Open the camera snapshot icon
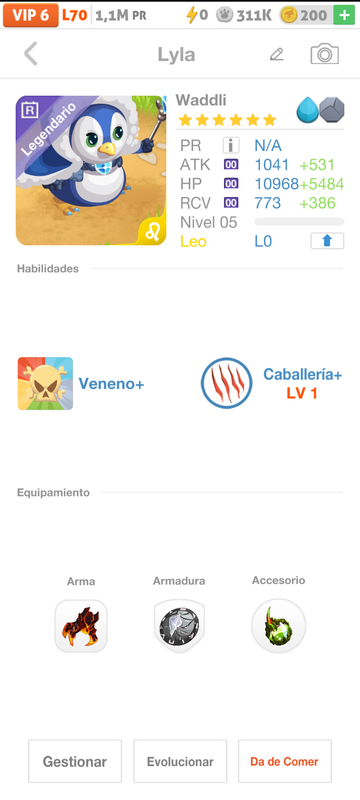 pyautogui.click(x=324, y=54)
